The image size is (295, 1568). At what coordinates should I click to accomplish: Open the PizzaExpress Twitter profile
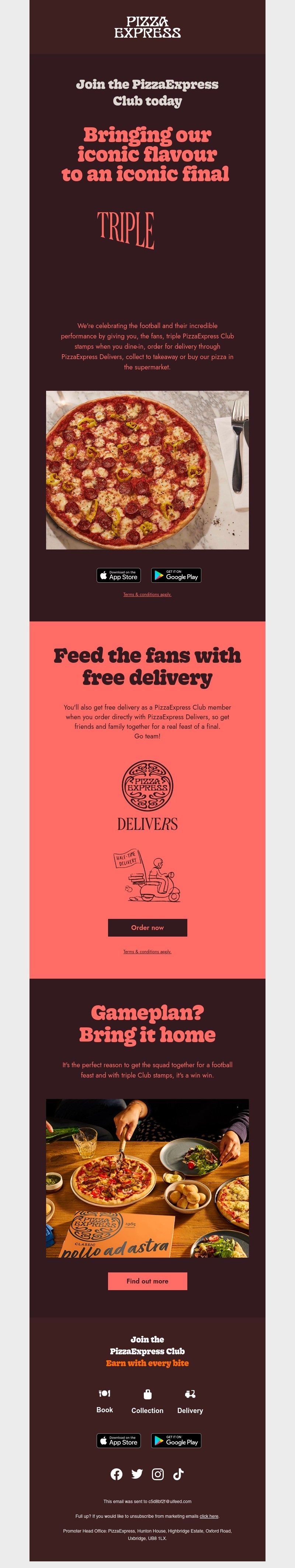(x=138, y=1474)
